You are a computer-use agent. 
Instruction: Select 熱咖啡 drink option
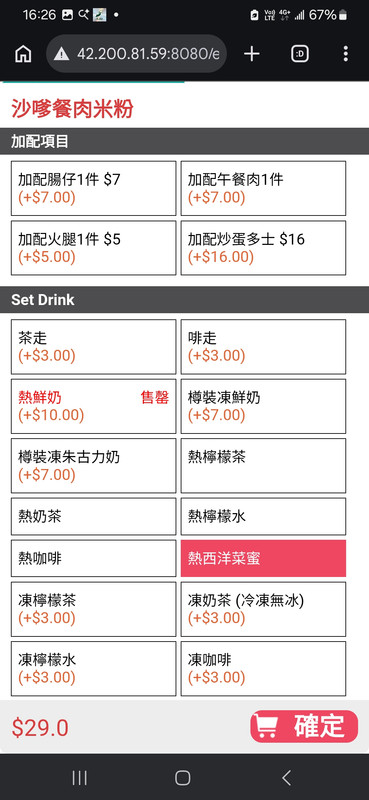pos(93,558)
